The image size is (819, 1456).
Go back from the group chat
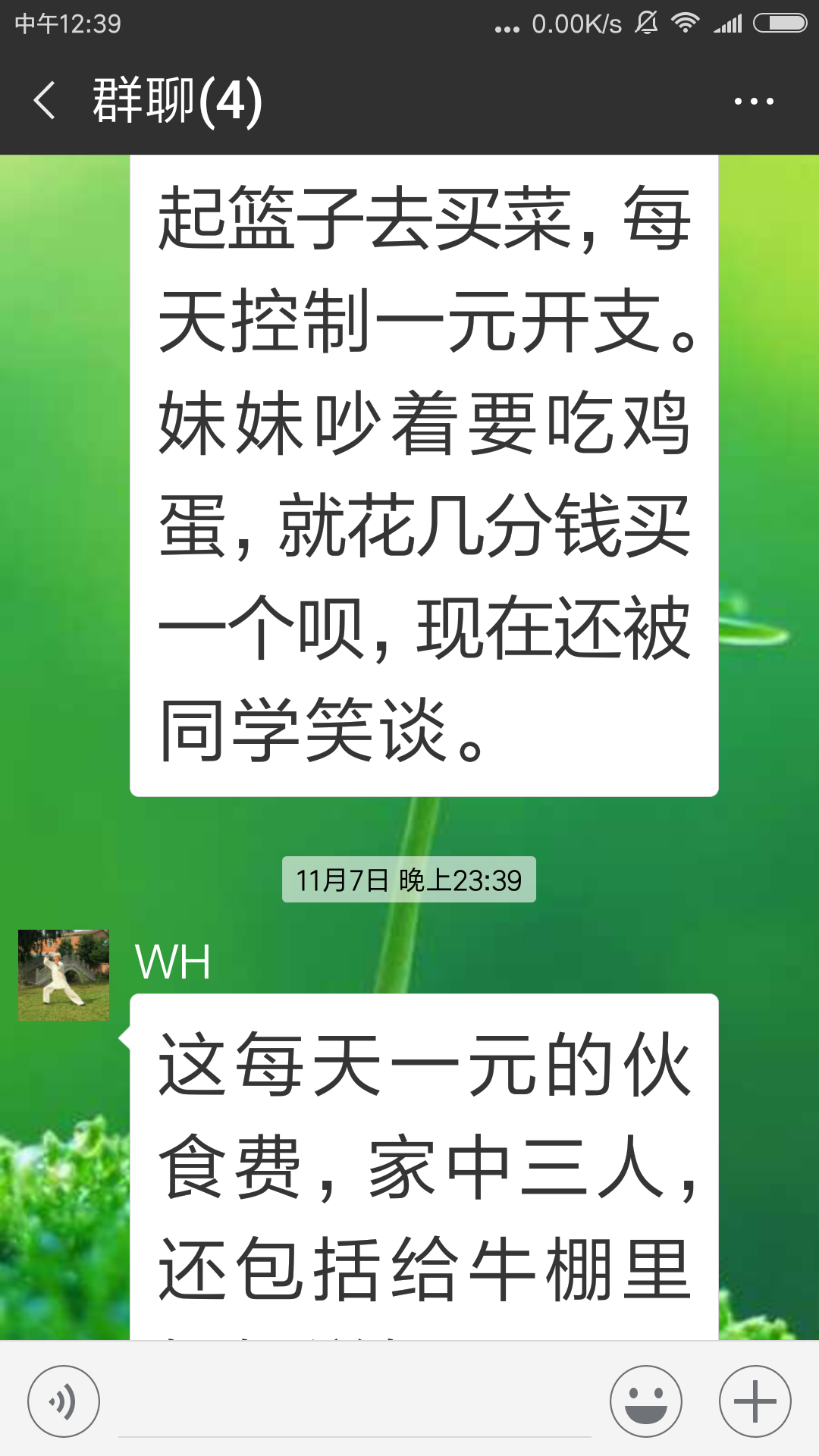click(45, 101)
